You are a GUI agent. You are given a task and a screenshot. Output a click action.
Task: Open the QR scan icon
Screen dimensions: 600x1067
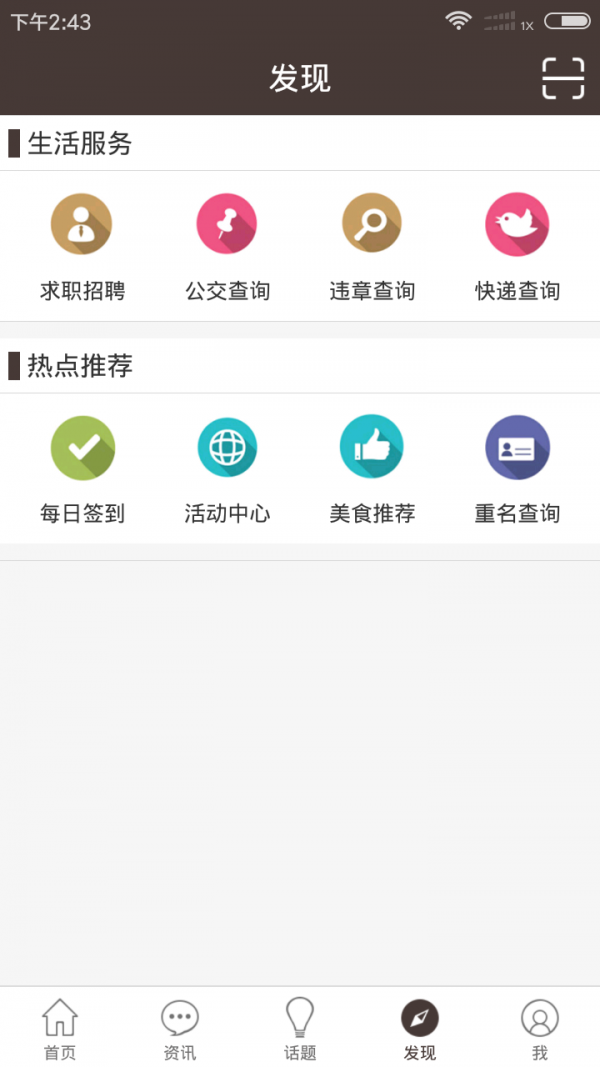click(x=563, y=78)
